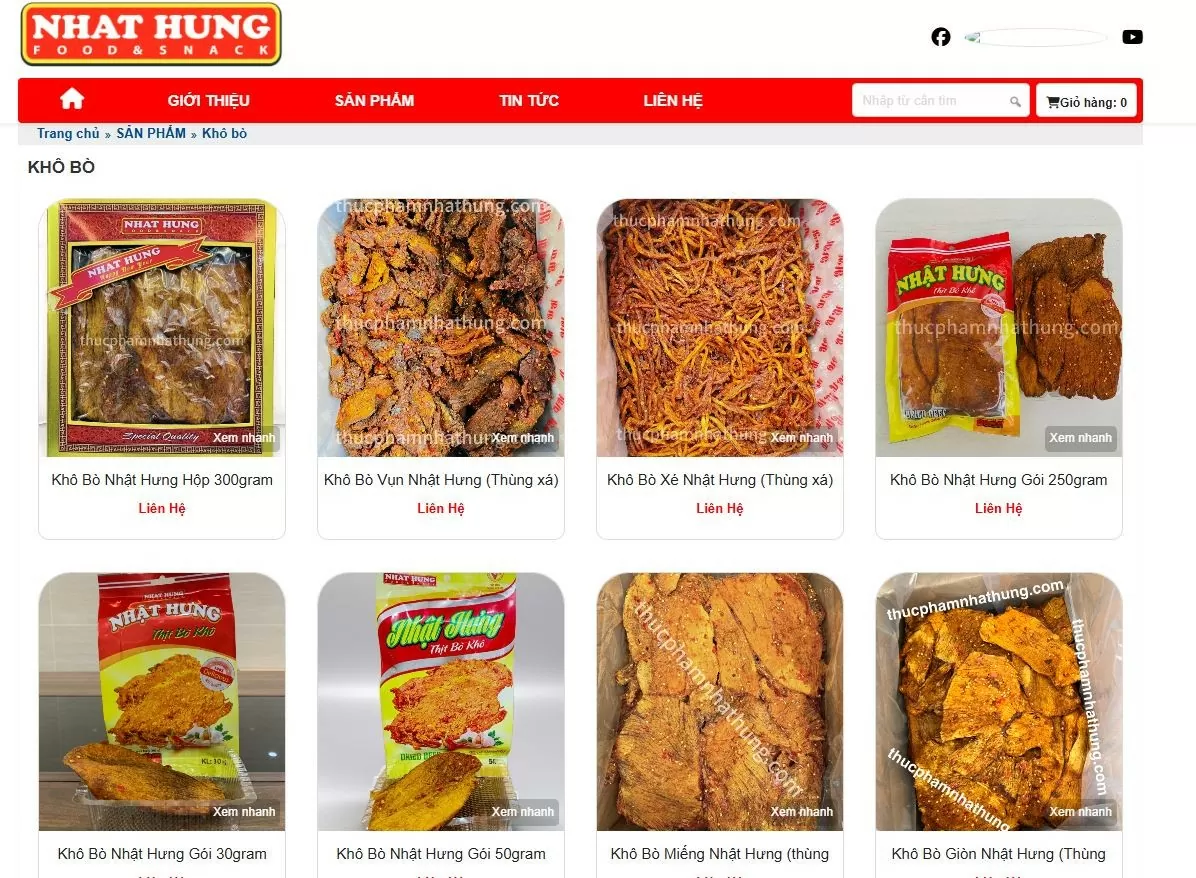
Task: Open Khô Bò Giòn Nhật Hưng product title
Action: 998,854
